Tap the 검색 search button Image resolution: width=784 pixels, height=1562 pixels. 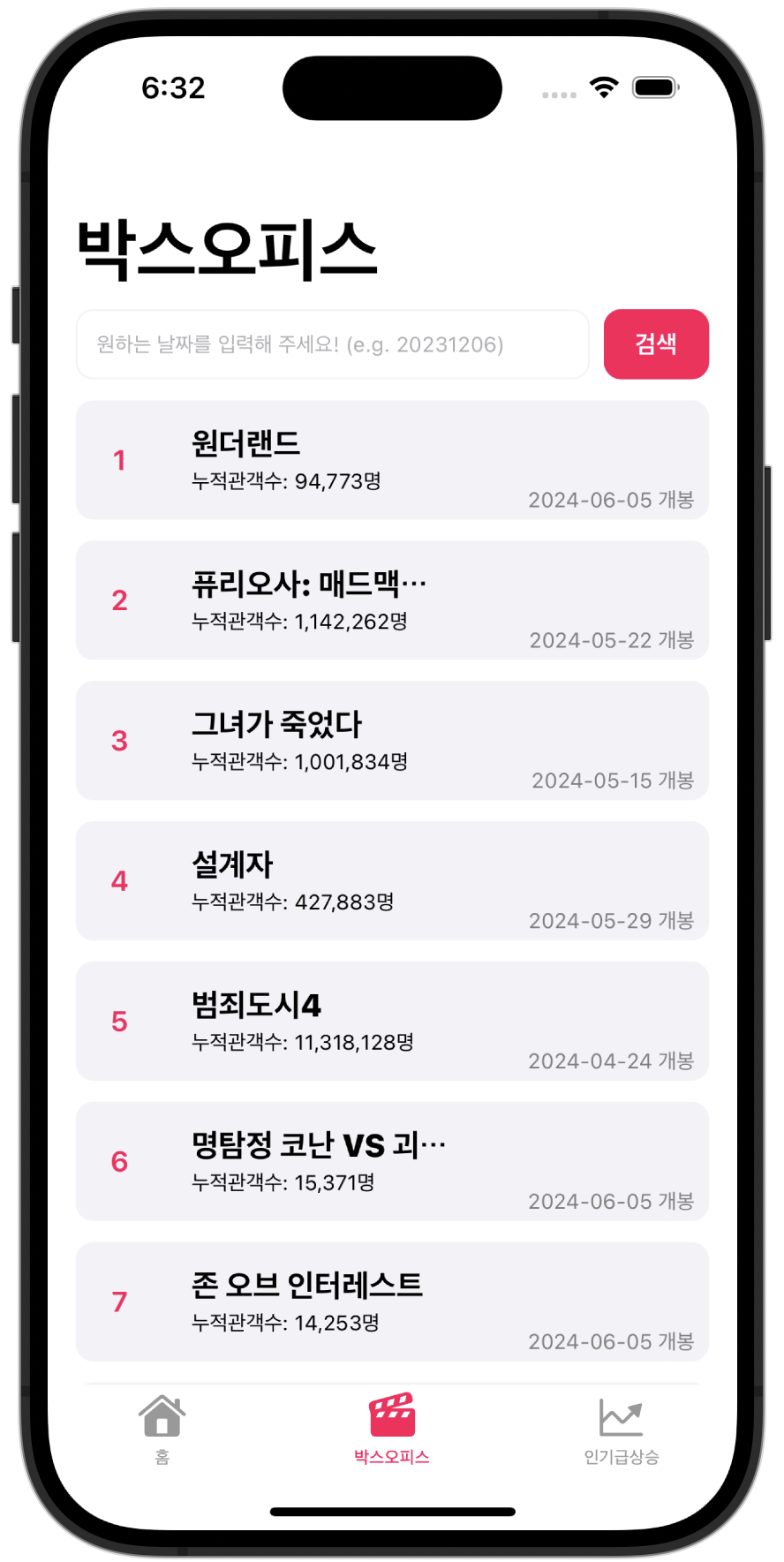[656, 344]
